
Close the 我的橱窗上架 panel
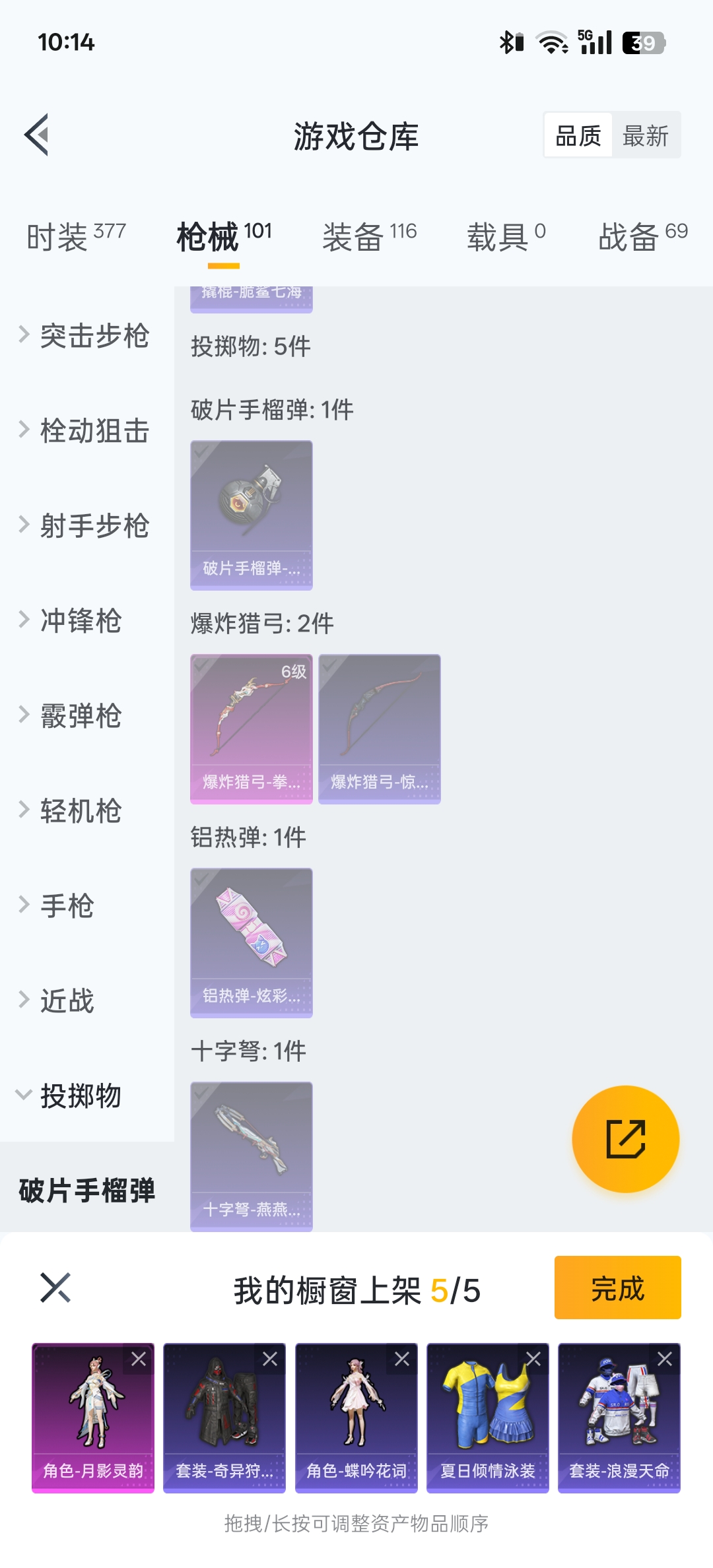point(55,1288)
